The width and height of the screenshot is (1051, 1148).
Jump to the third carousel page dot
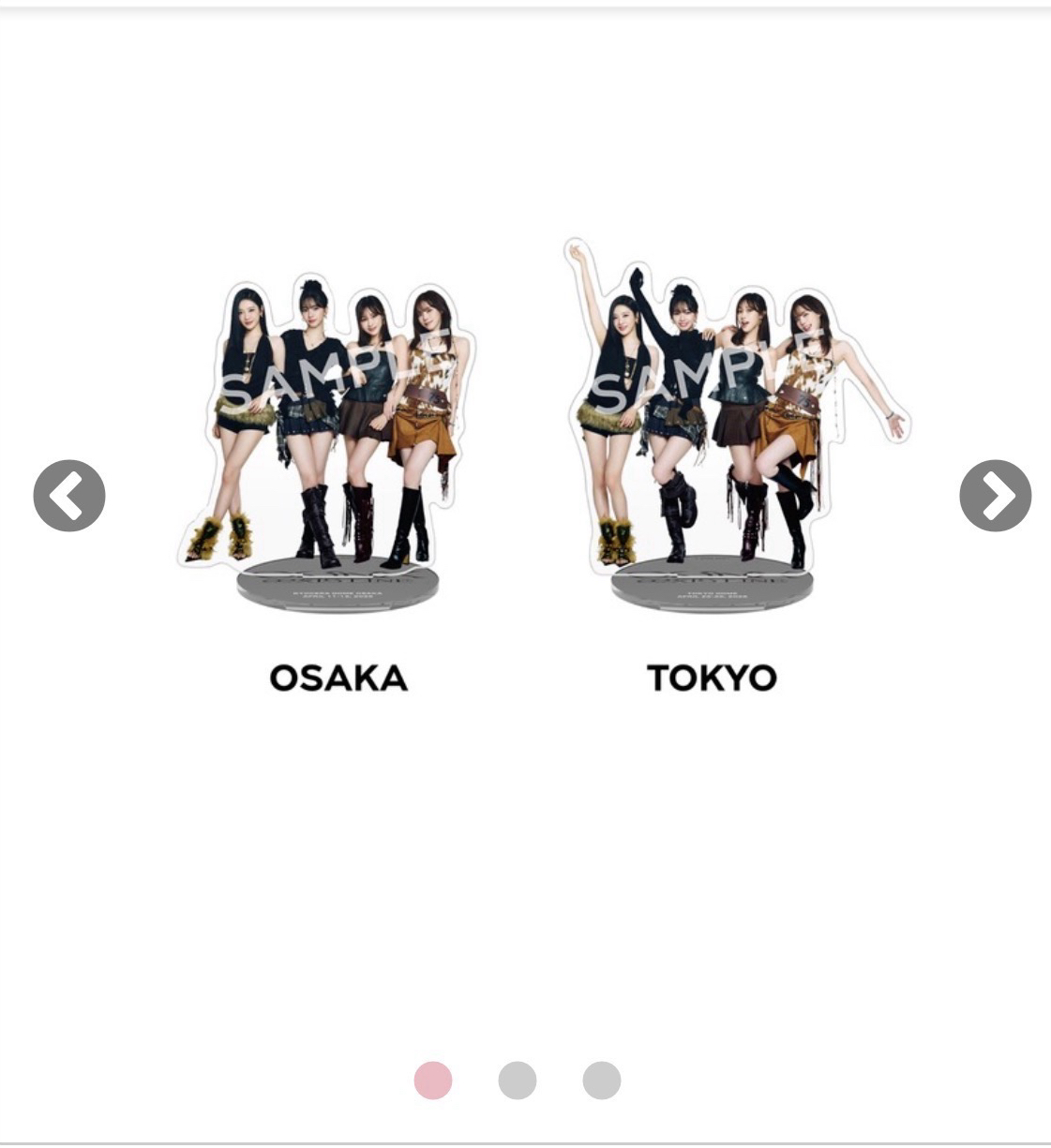(602, 1081)
